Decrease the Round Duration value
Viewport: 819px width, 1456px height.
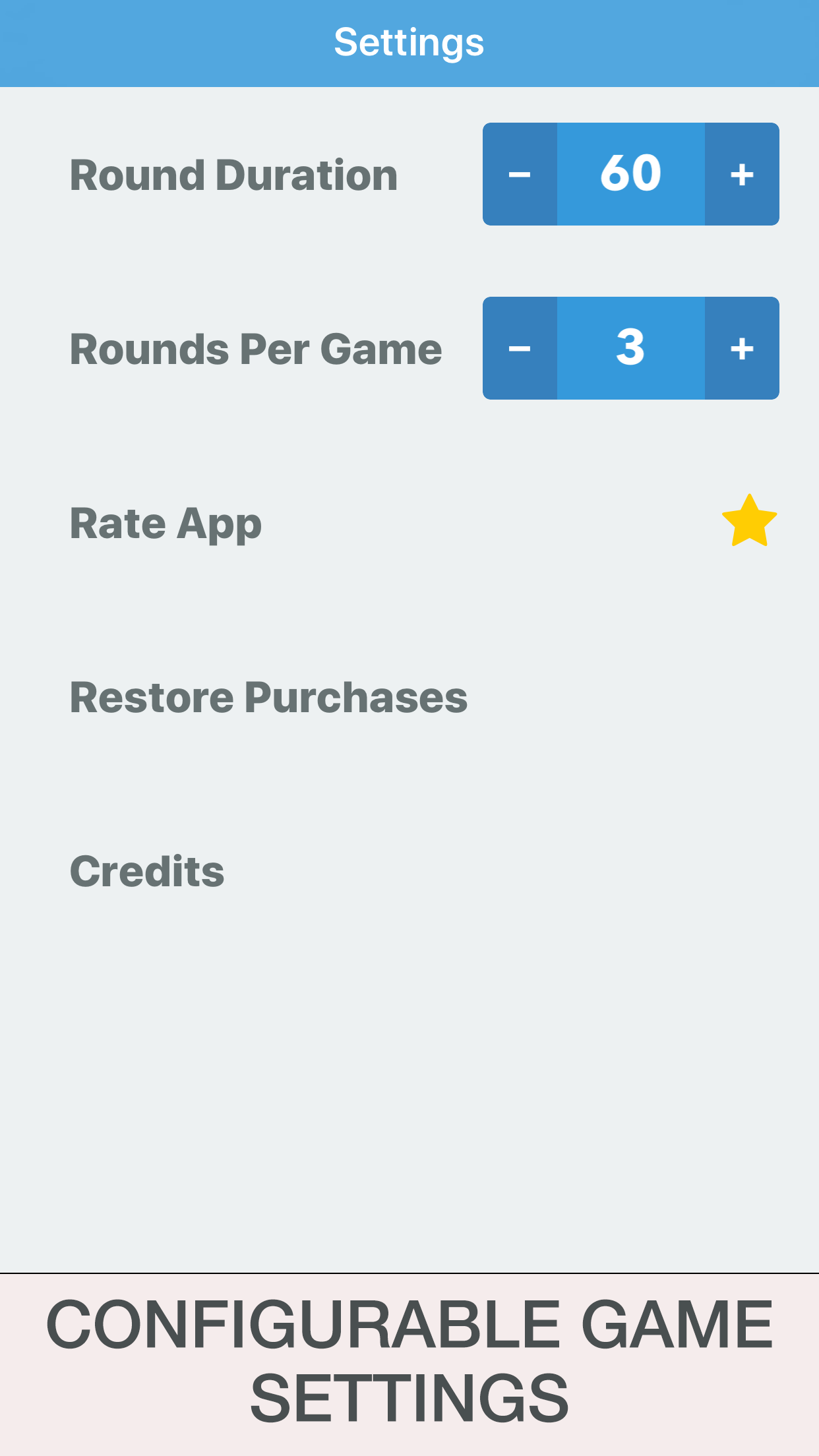click(520, 174)
